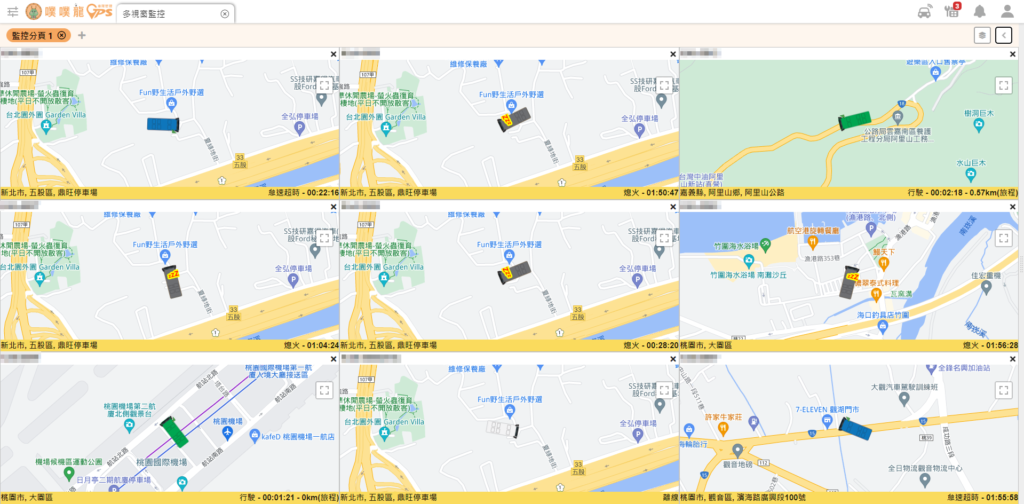Open the notifications bell
The width and height of the screenshot is (1024, 504).
click(979, 12)
